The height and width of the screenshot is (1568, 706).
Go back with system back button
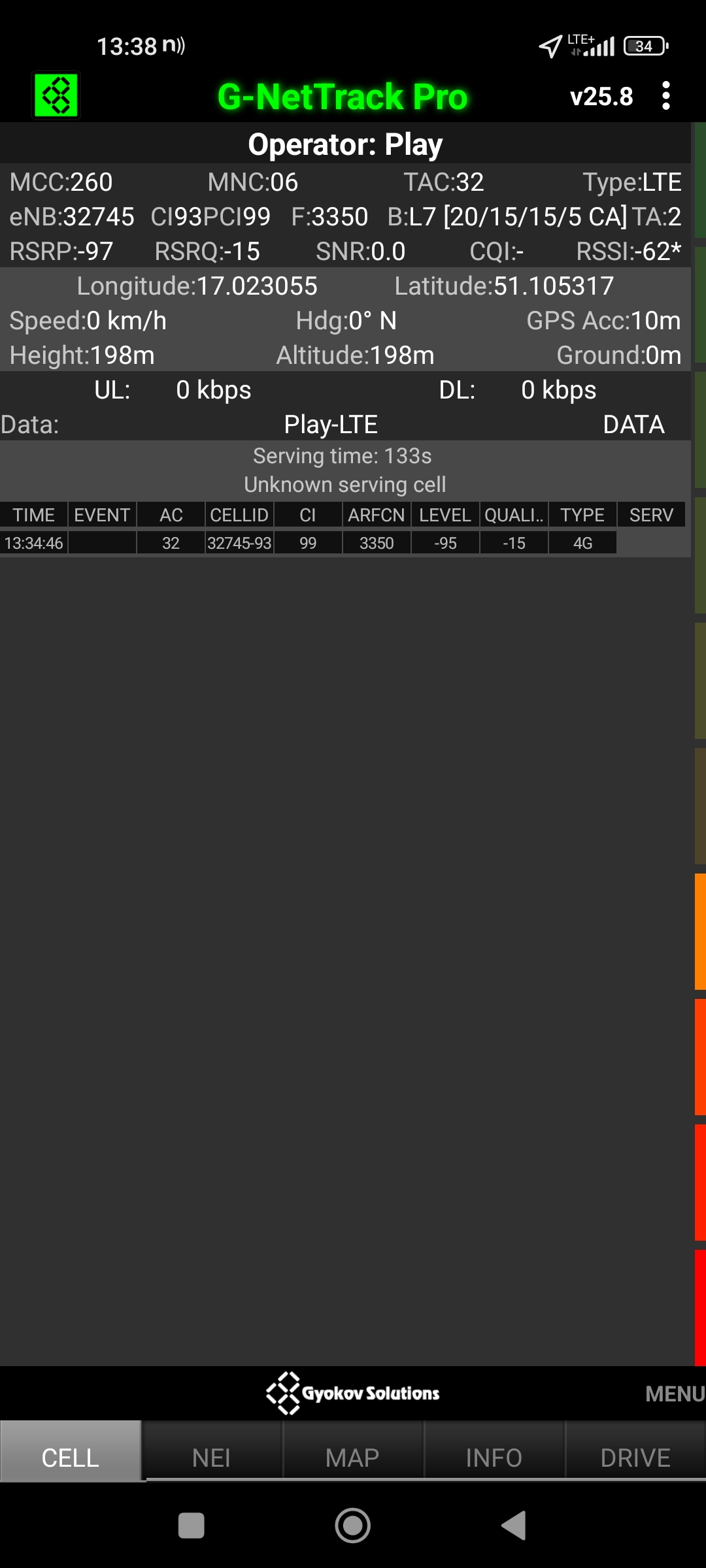514,1526
